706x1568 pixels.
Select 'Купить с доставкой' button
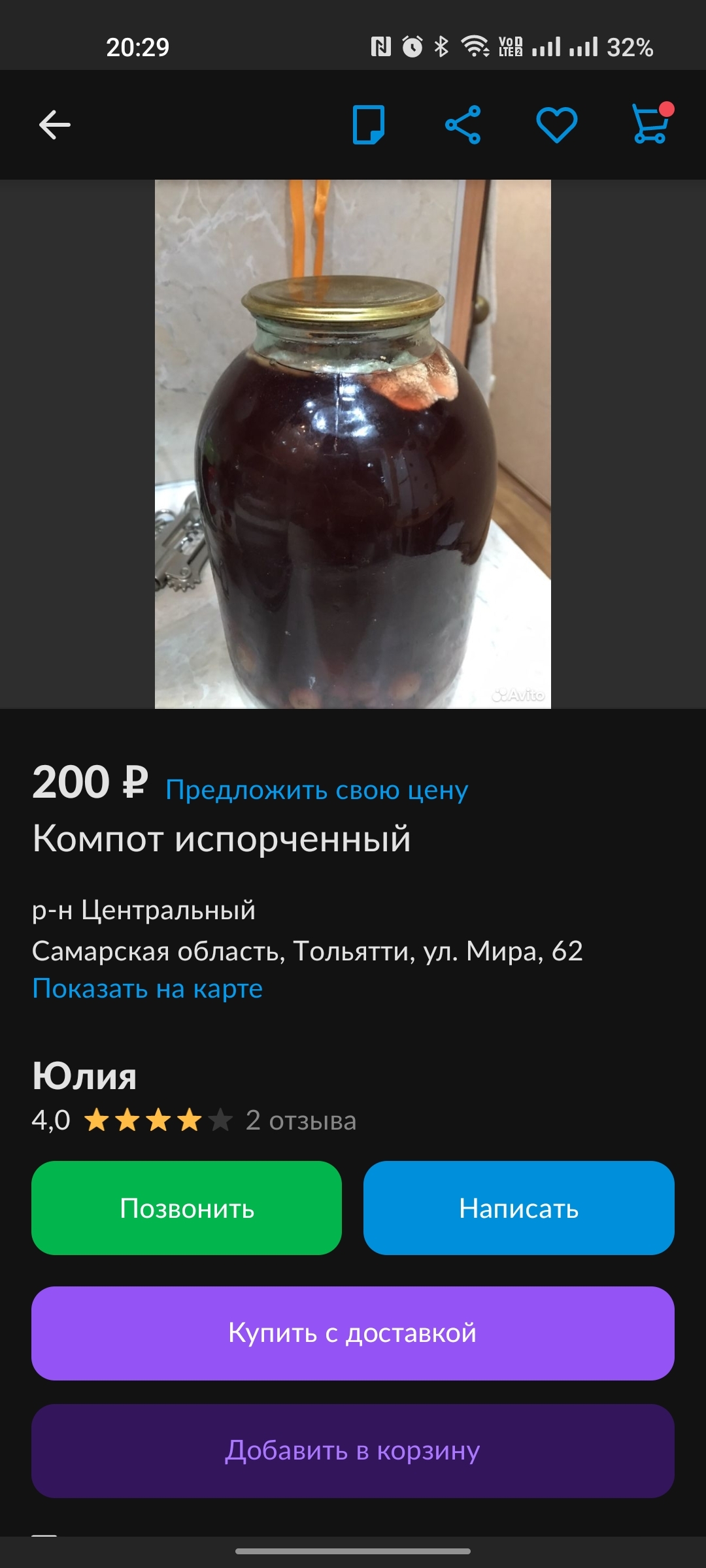point(353,1333)
